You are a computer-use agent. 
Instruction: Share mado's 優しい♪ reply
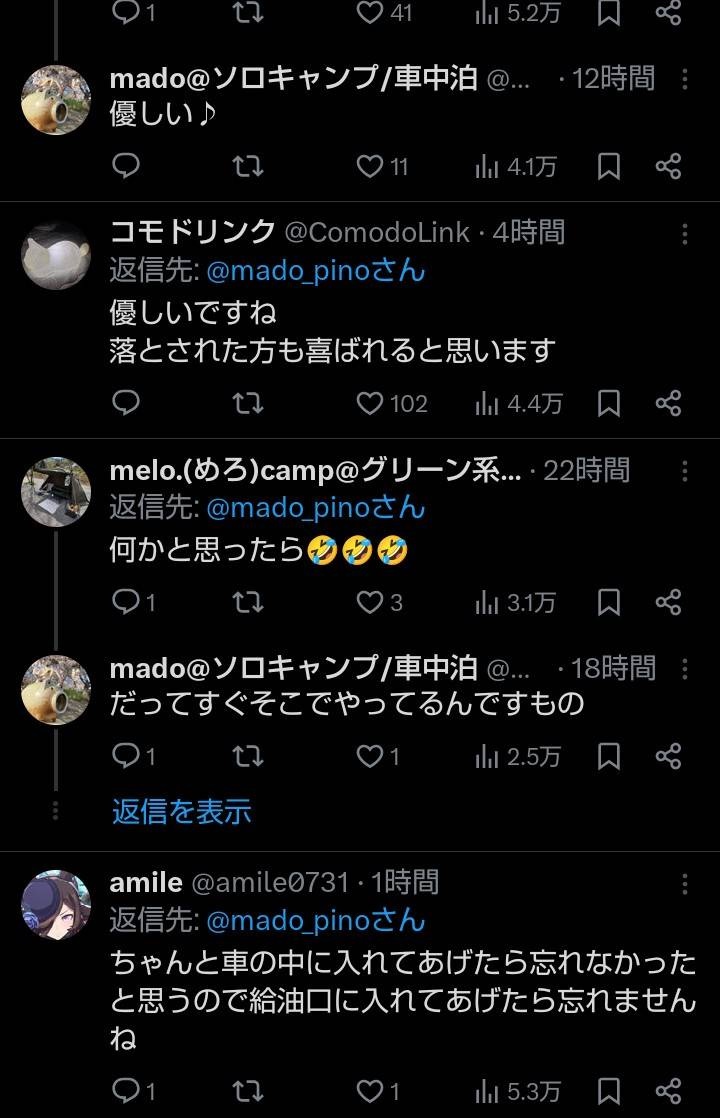click(x=668, y=166)
